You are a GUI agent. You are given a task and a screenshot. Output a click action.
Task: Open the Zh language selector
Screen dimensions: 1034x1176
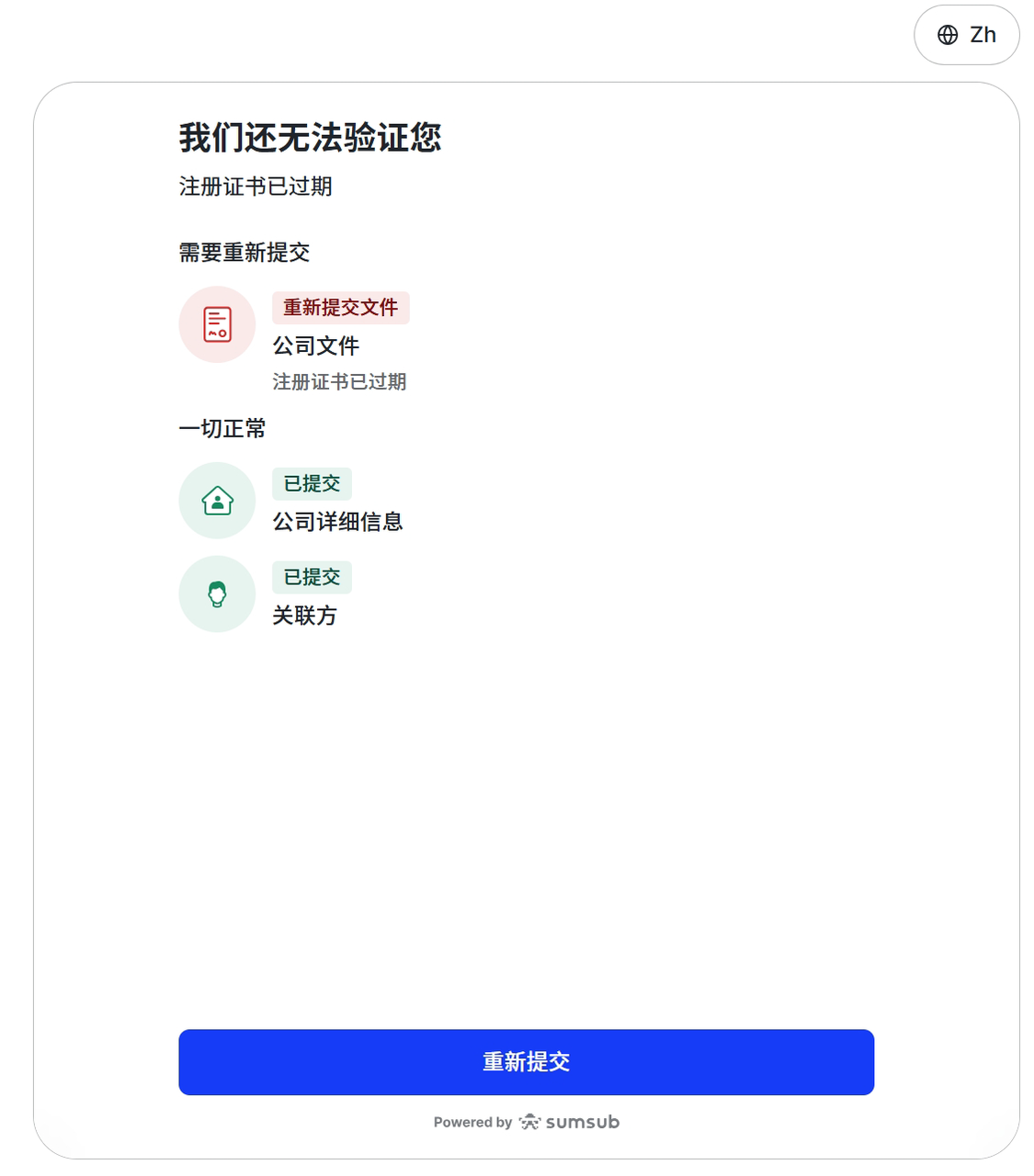[966, 35]
